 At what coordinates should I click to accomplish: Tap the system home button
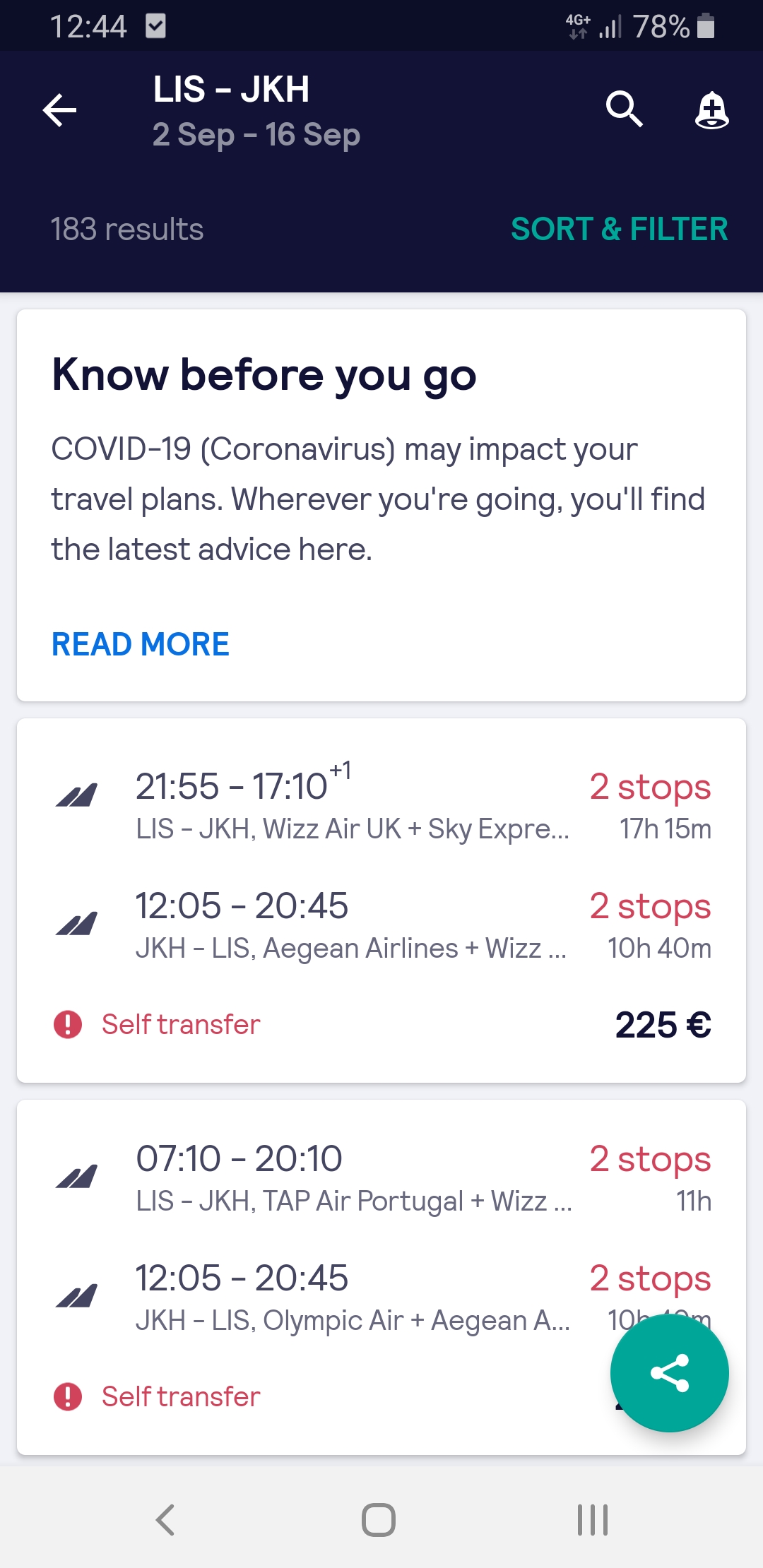click(x=379, y=1519)
